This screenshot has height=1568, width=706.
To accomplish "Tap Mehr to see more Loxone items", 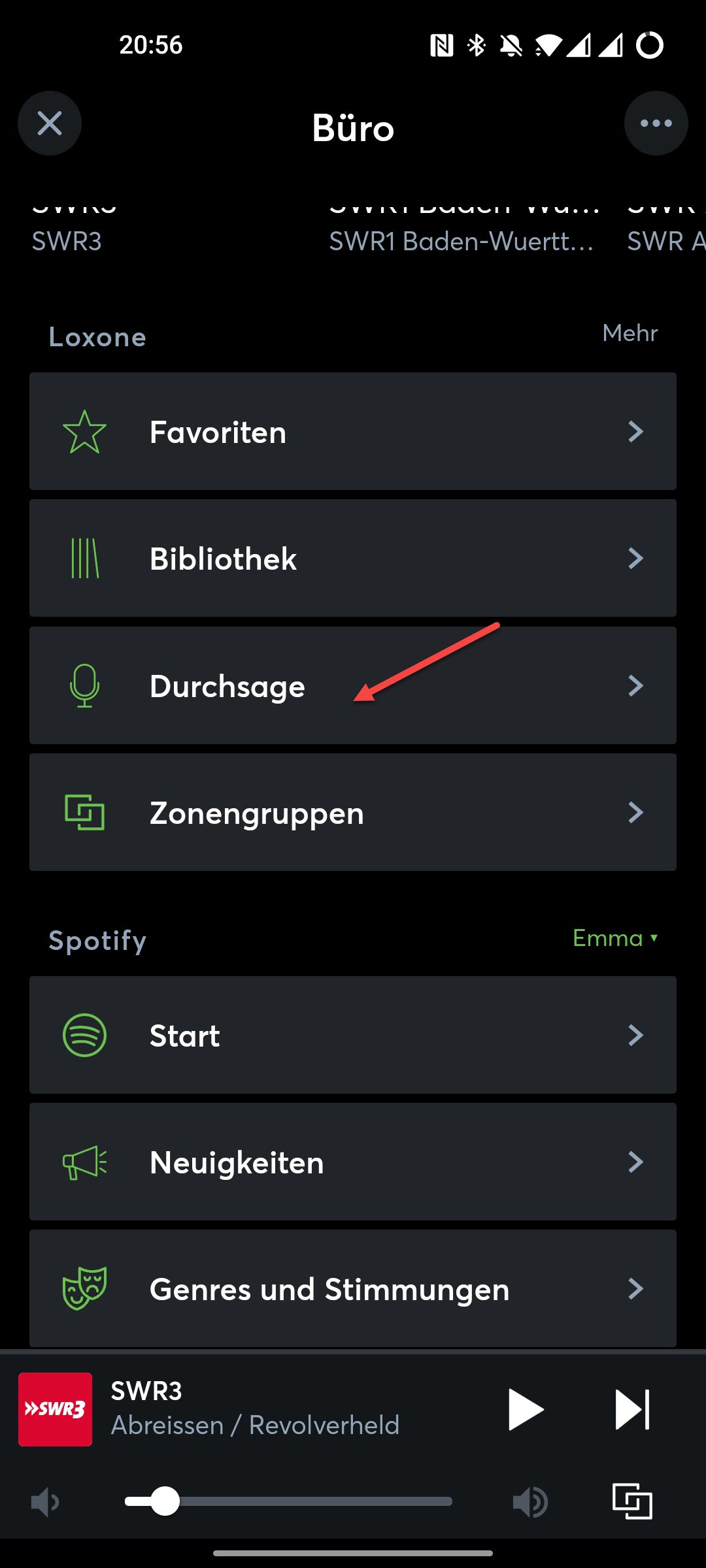I will 629,333.
